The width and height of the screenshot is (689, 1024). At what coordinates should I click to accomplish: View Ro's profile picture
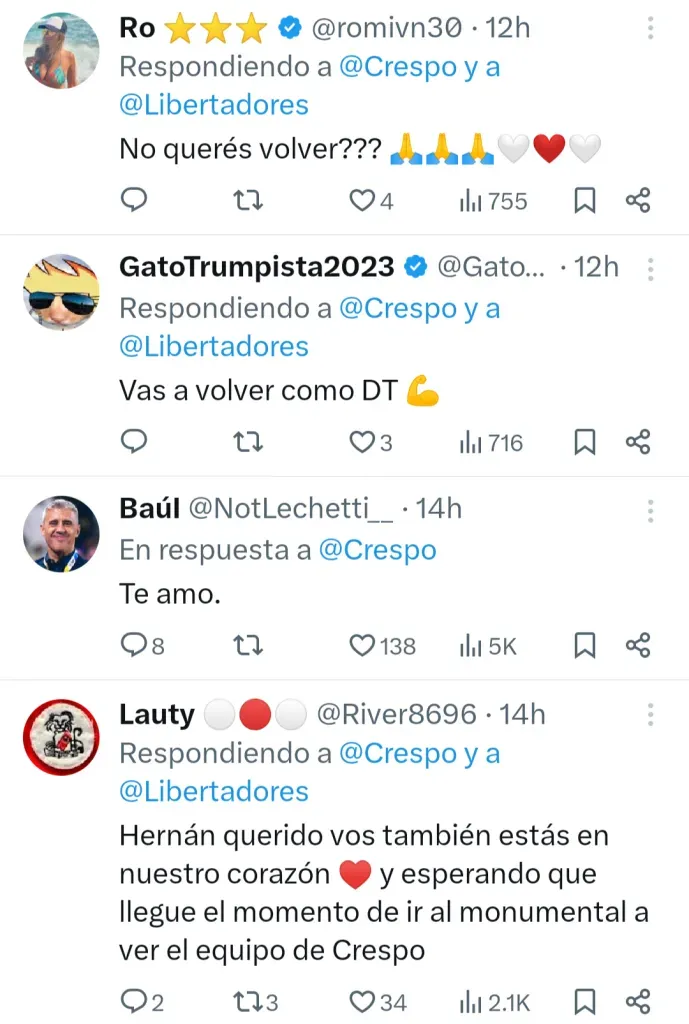(x=61, y=51)
